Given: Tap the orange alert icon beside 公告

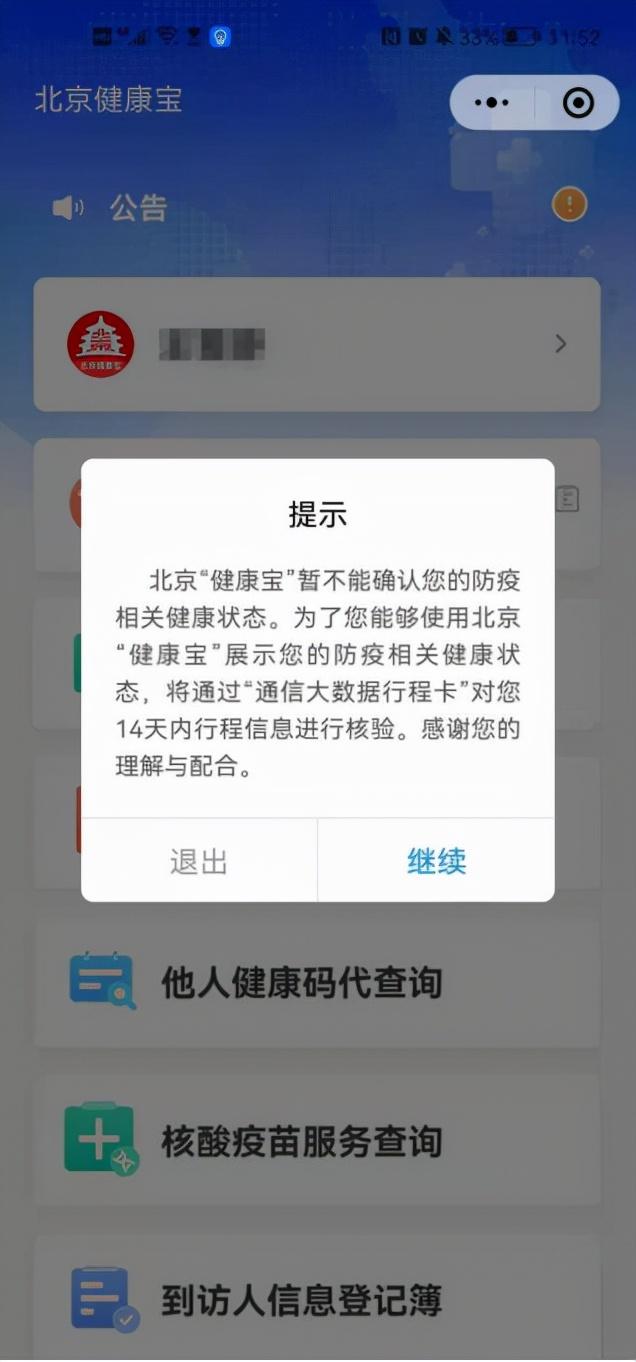Looking at the screenshot, I should 570,206.
